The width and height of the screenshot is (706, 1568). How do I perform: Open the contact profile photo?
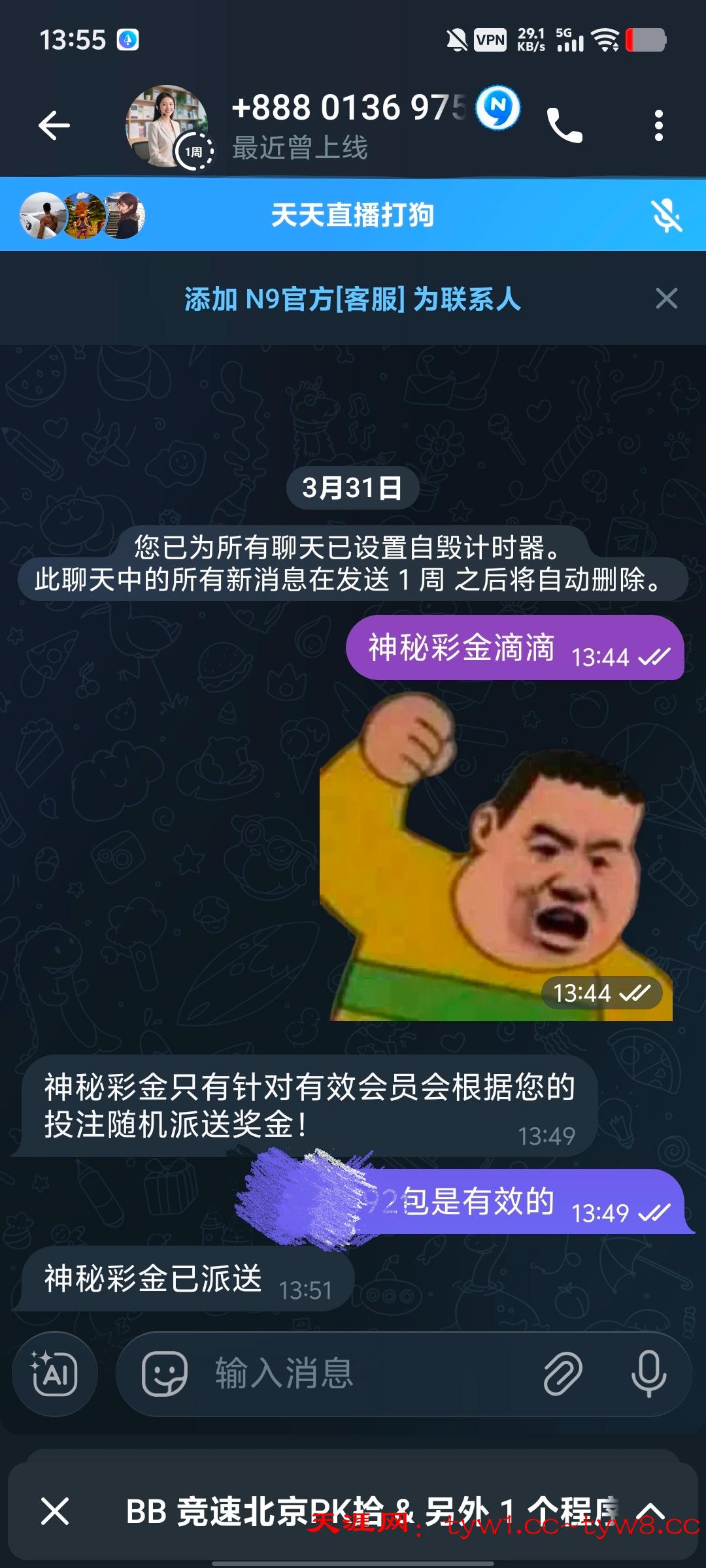coord(167,125)
